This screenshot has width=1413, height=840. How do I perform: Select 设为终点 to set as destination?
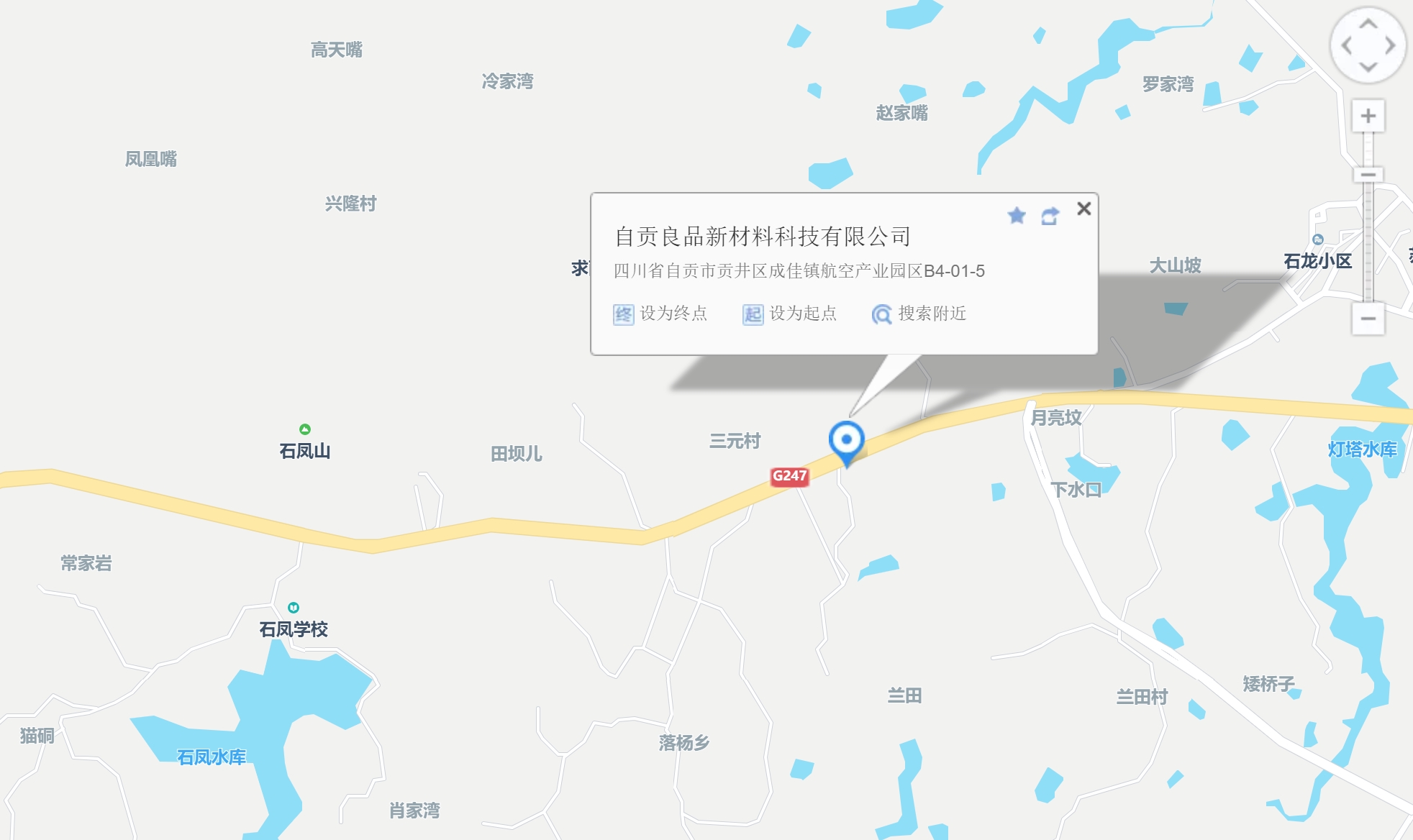coord(660,314)
